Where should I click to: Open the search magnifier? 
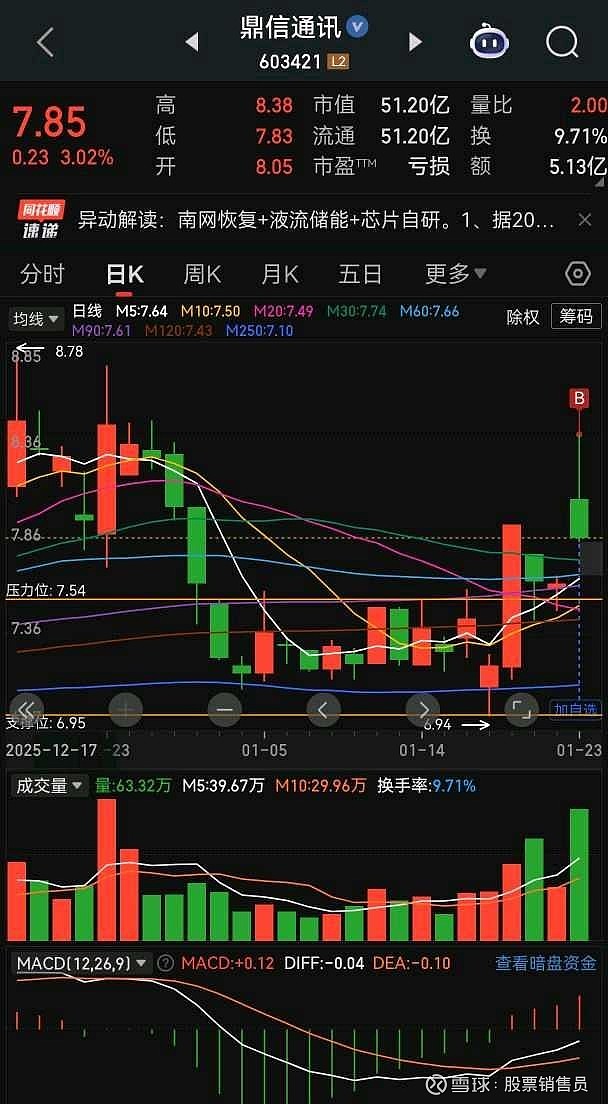(x=562, y=43)
